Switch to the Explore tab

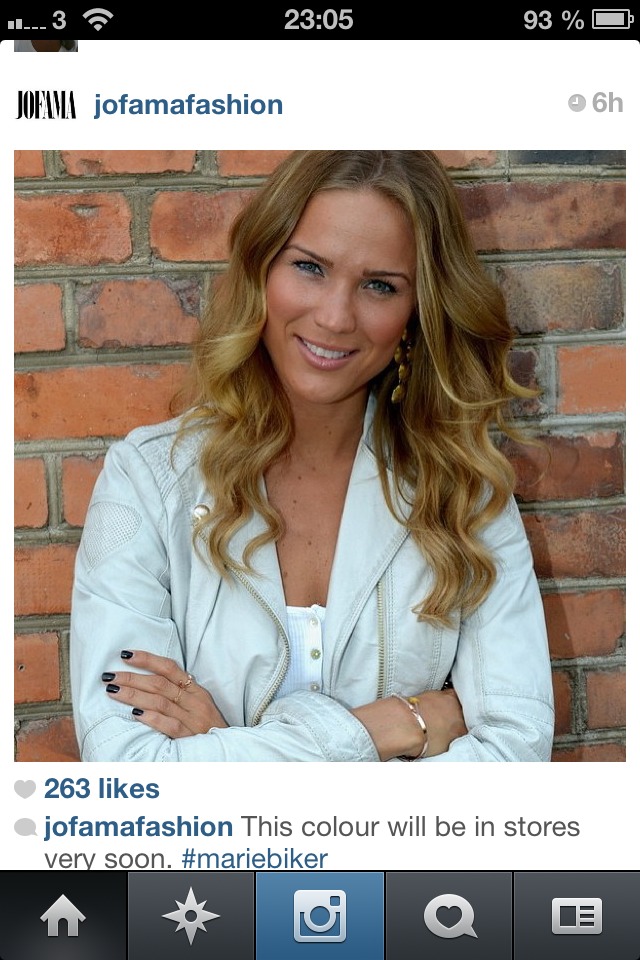pos(191,916)
